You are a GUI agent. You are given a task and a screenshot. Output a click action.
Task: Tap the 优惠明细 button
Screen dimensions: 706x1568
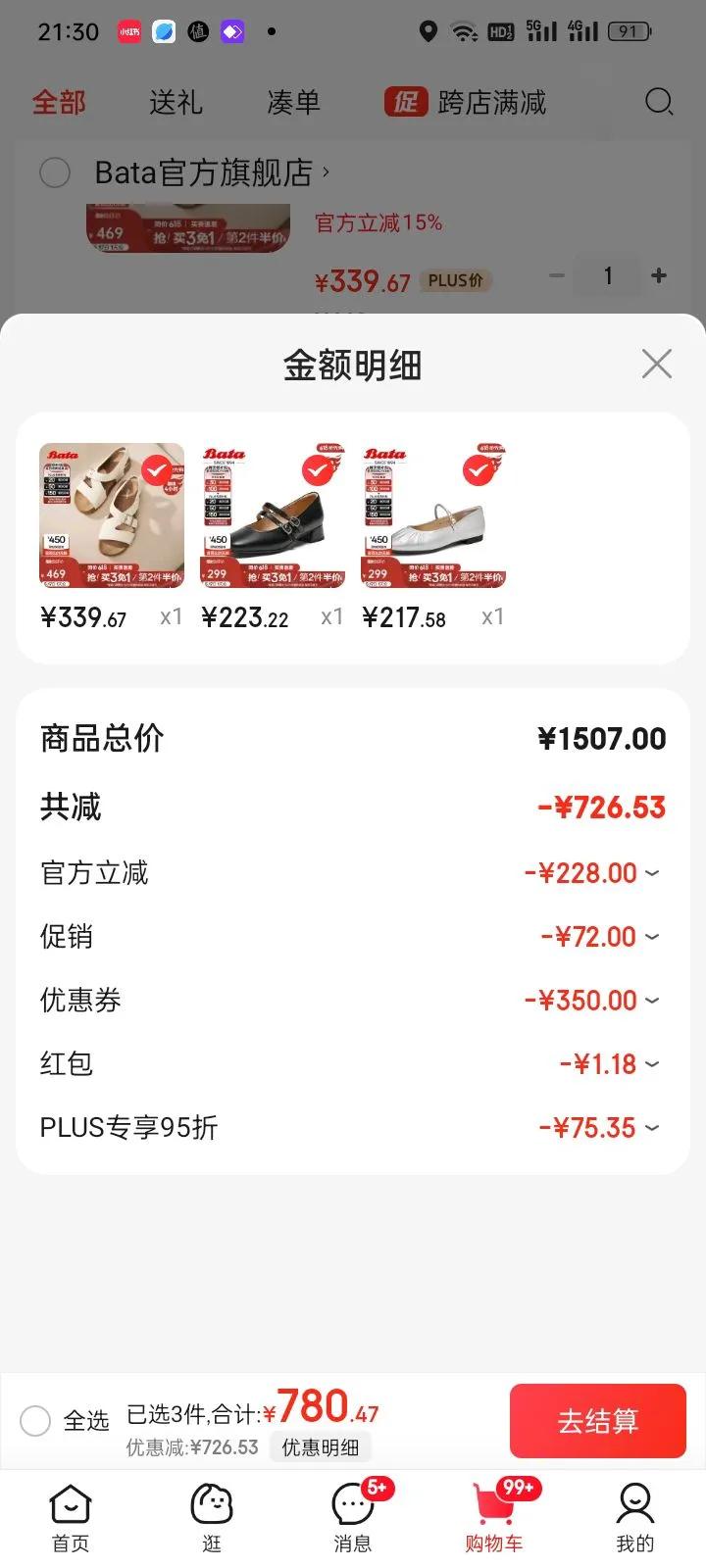pos(321,1447)
